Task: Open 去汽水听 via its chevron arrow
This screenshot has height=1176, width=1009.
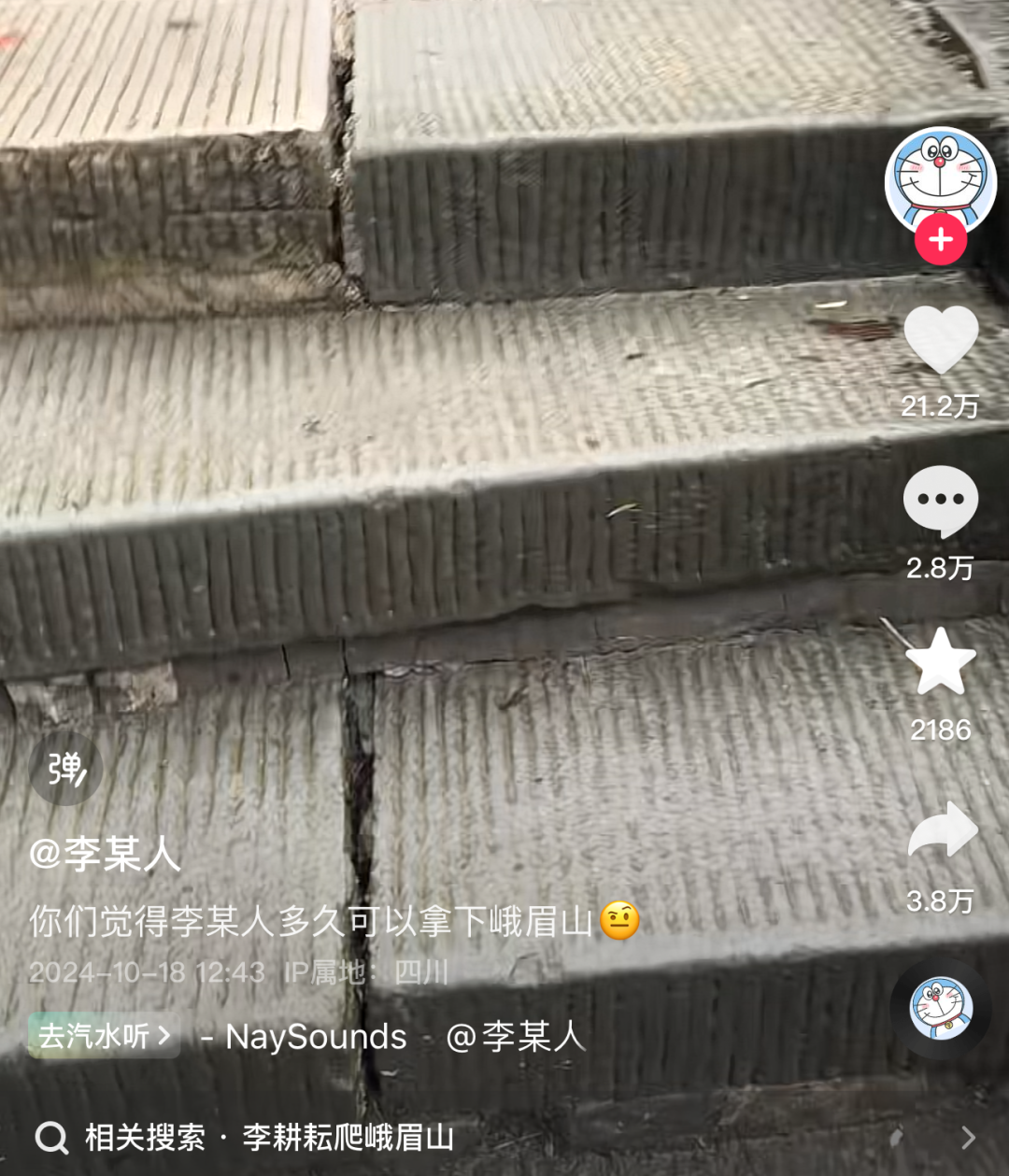Action: pyautogui.click(x=161, y=1037)
